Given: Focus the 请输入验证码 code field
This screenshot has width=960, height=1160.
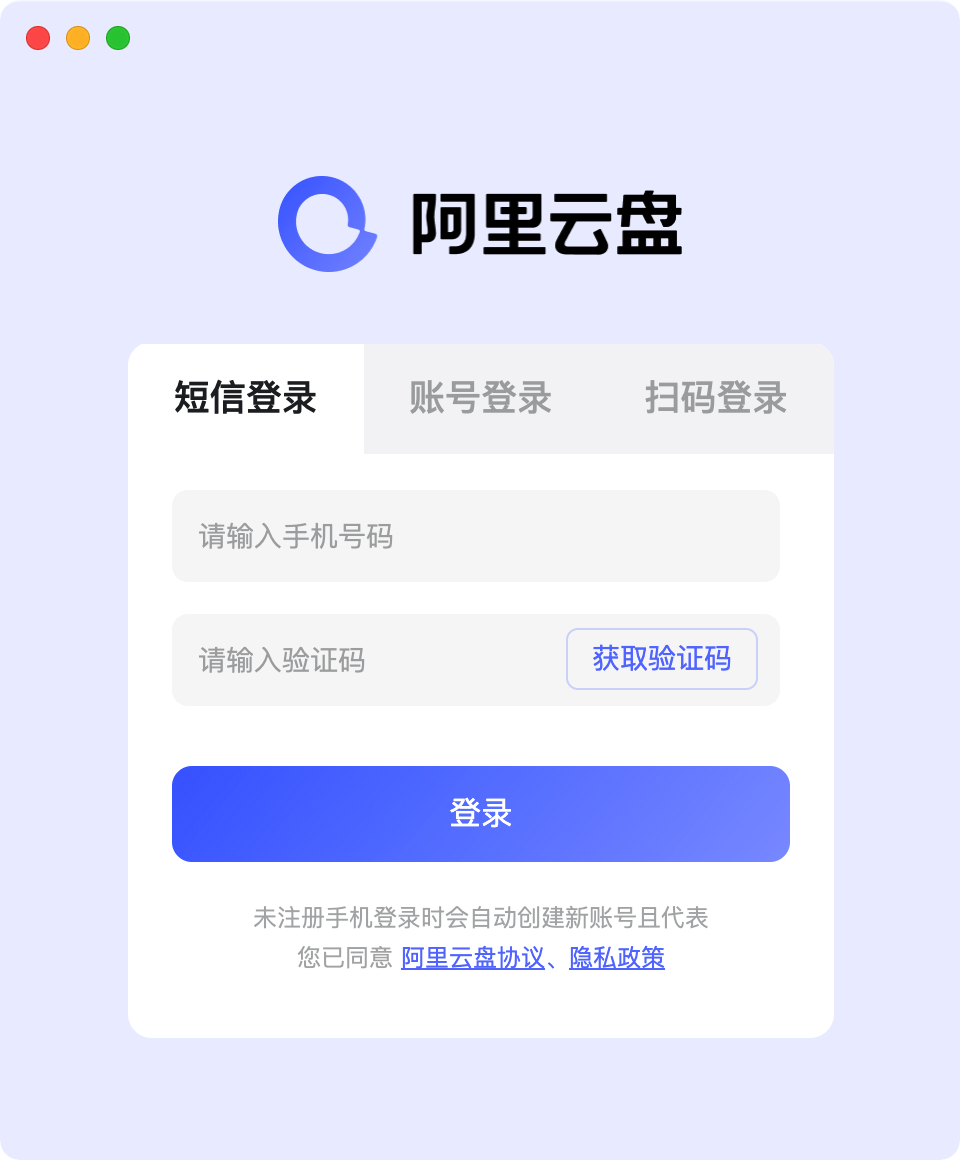Looking at the screenshot, I should 365,660.
